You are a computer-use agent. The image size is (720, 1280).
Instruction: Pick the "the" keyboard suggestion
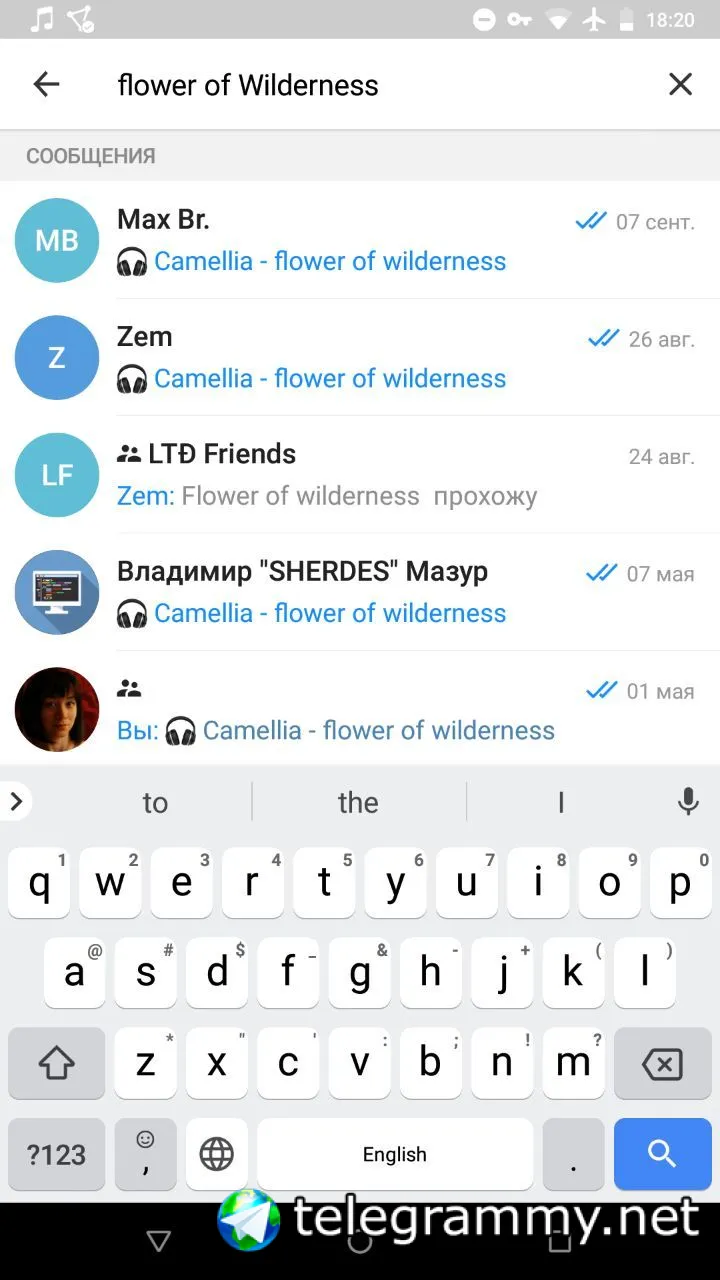pos(358,802)
